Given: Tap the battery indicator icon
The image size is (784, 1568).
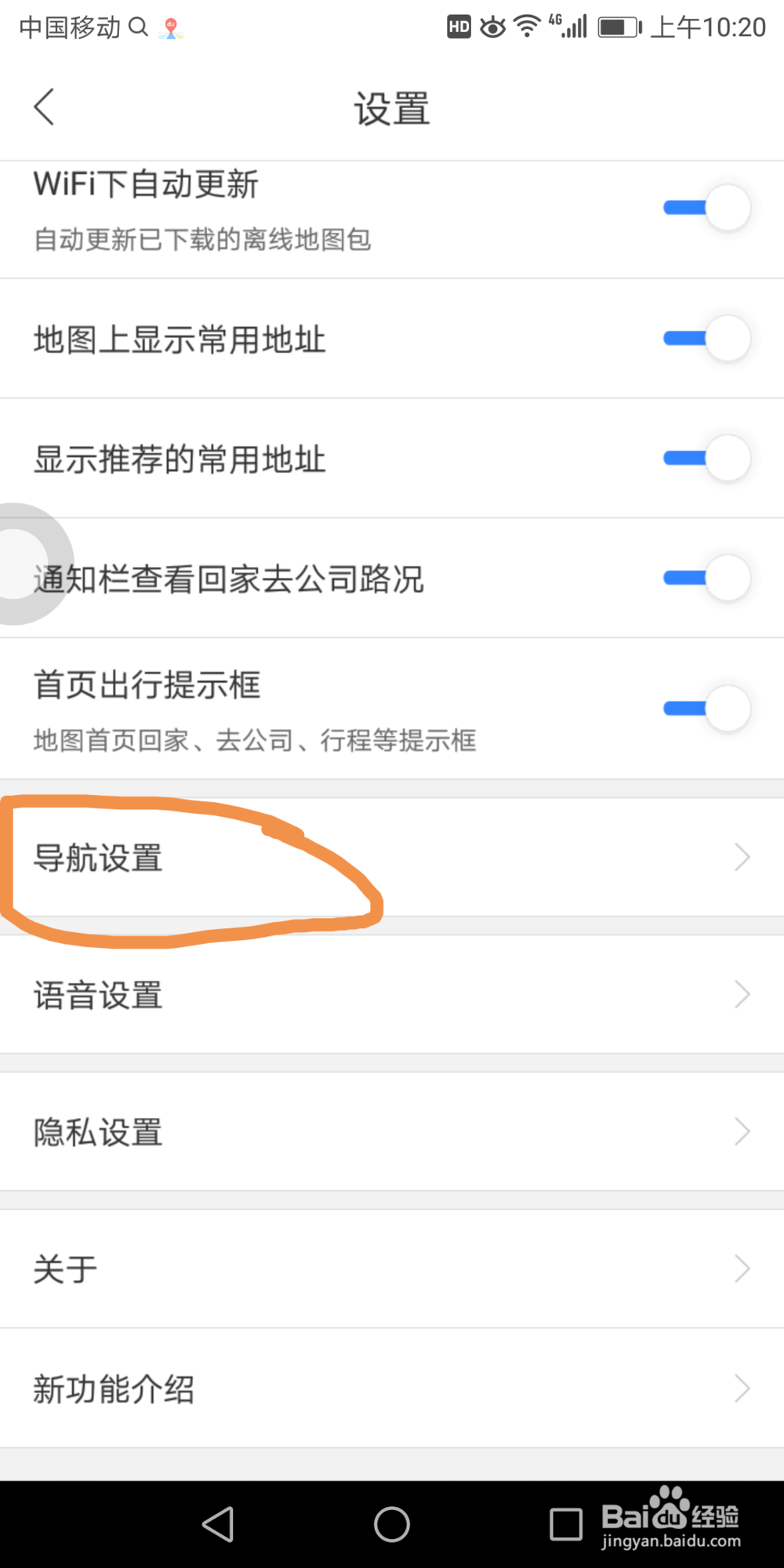Looking at the screenshot, I should pyautogui.click(x=618, y=26).
